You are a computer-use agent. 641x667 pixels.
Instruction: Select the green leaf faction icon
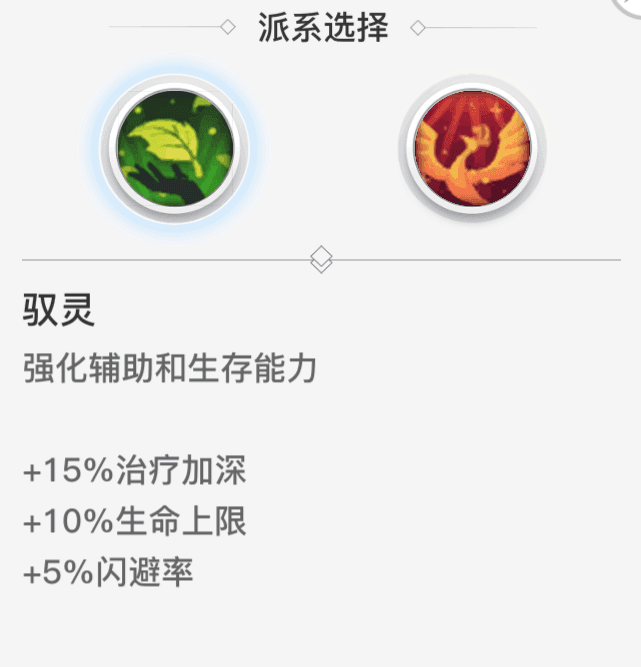point(174,150)
